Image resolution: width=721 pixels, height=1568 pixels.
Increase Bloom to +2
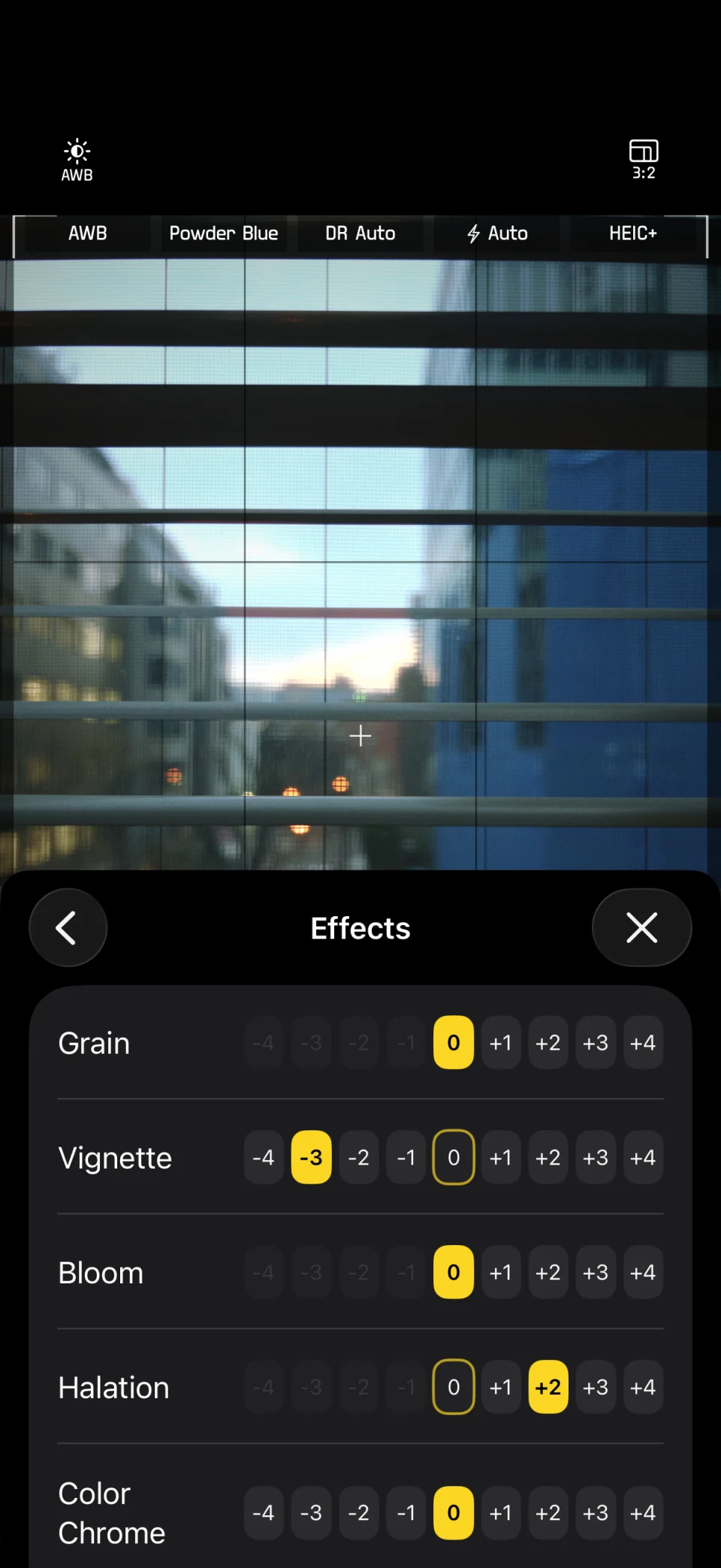[x=548, y=1272]
